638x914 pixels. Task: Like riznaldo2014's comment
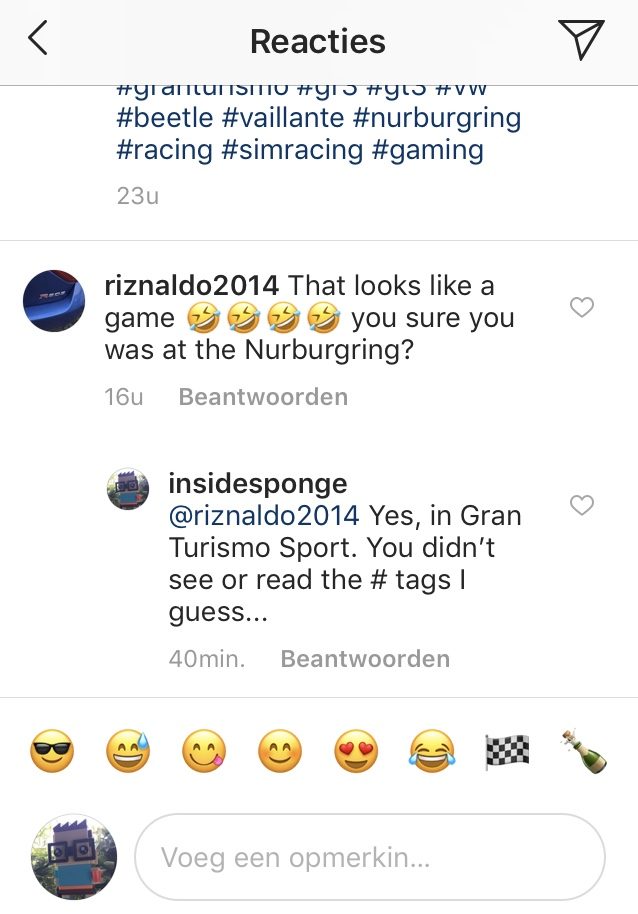[582, 307]
